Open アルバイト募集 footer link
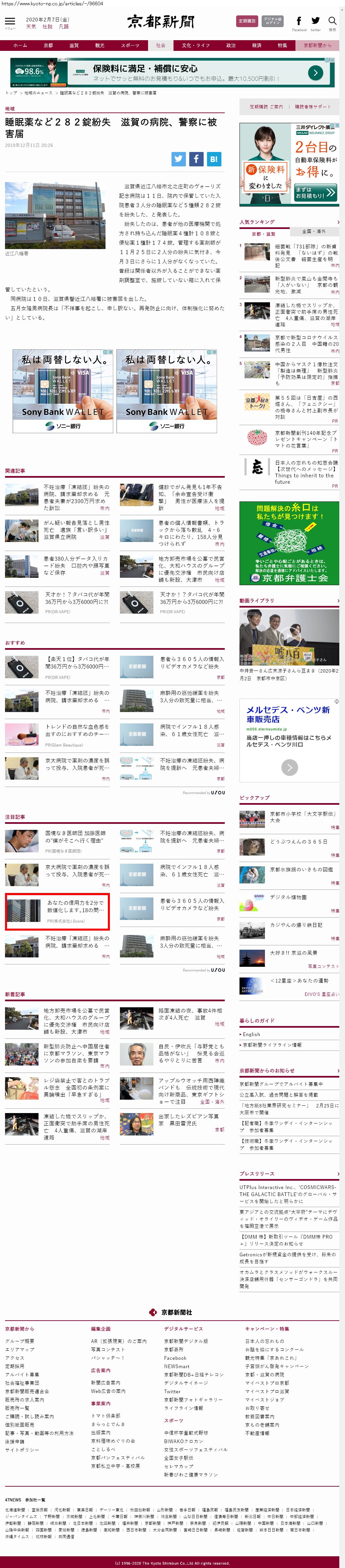This screenshot has height=1568, width=345. click(22, 1375)
